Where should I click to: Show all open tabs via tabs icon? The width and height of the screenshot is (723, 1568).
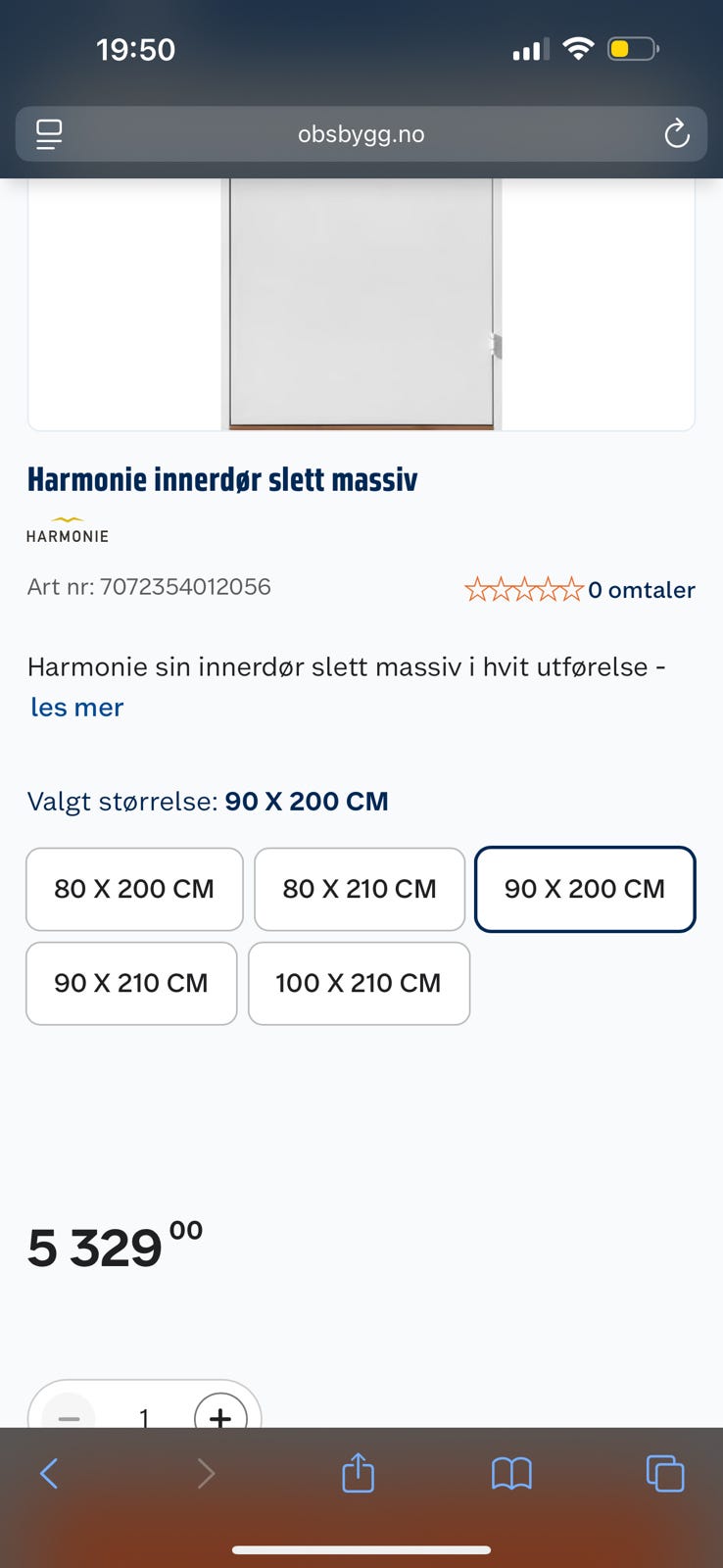tap(664, 1473)
